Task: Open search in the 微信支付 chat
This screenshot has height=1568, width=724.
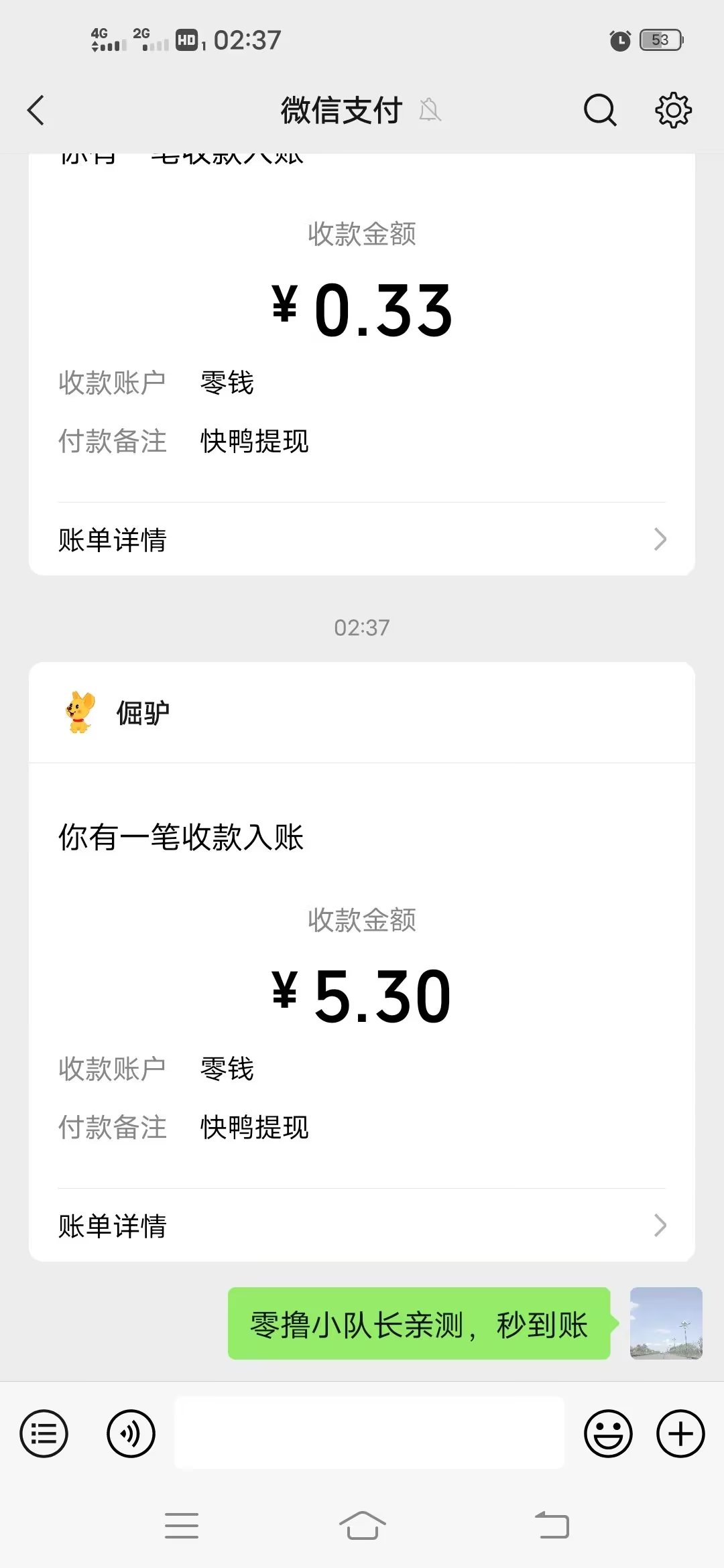Action: pos(600,110)
